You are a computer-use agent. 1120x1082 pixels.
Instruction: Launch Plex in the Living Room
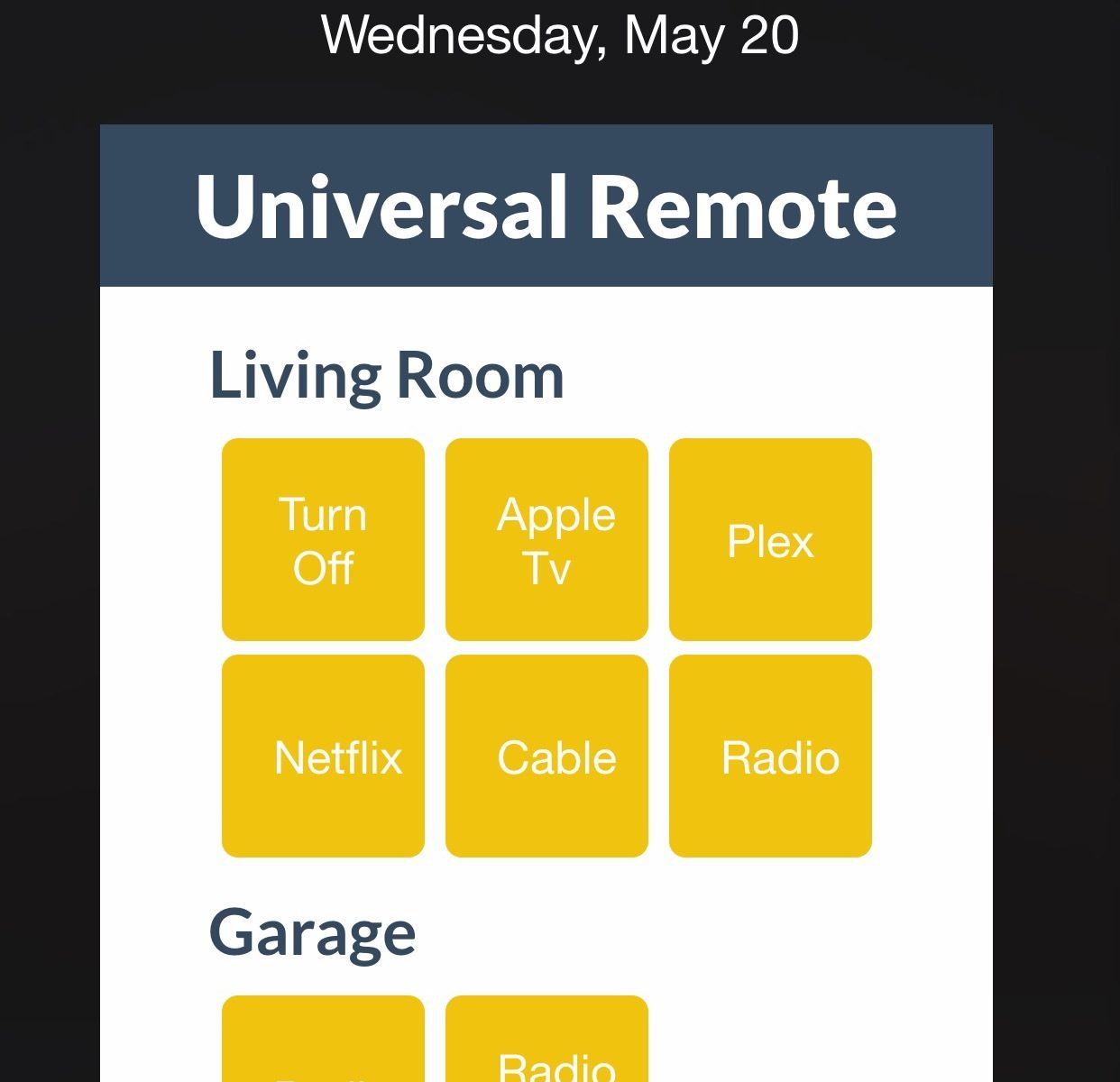770,540
